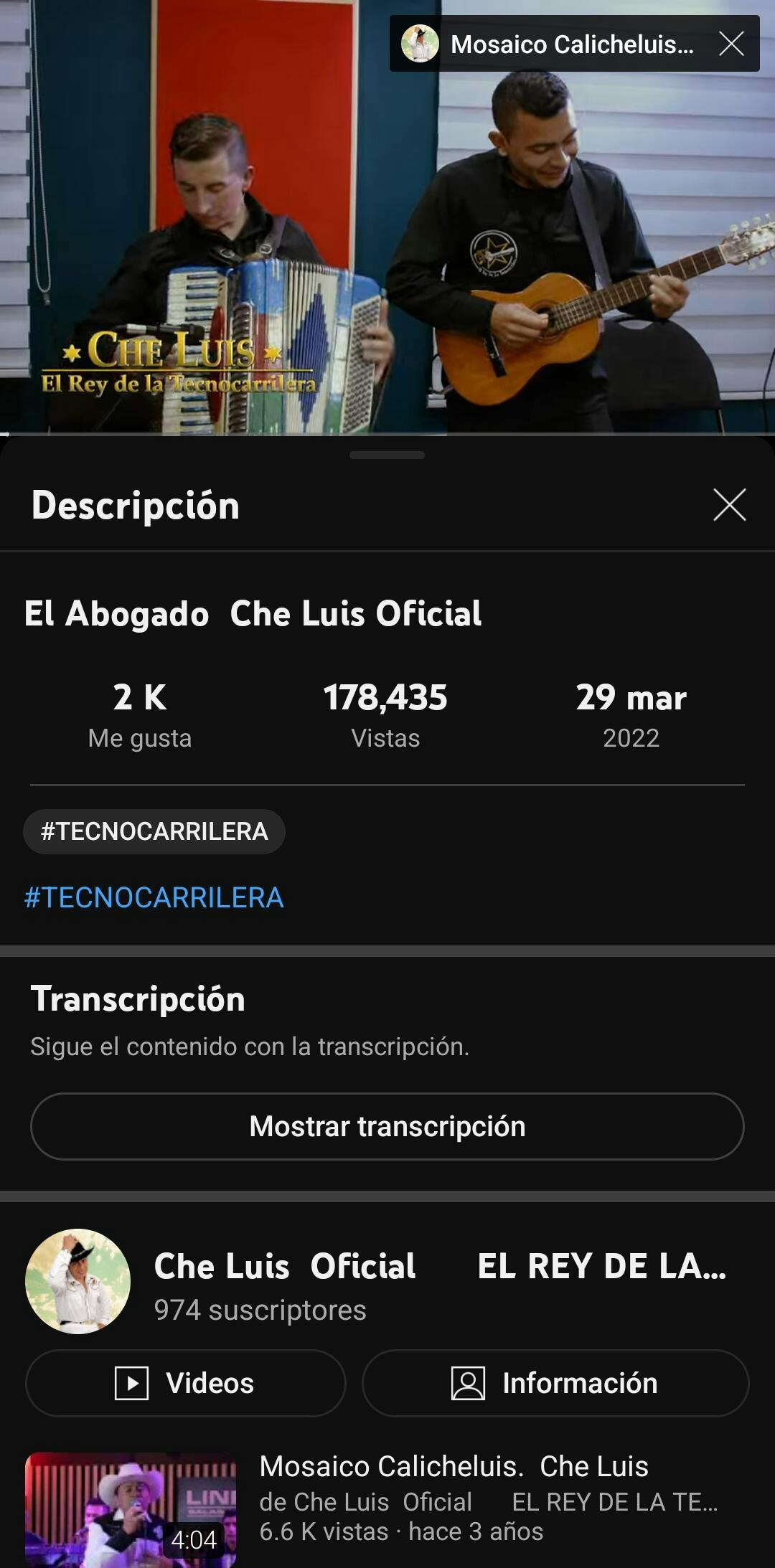Open channel Información
The width and height of the screenshot is (775, 1568).
[x=555, y=1383]
